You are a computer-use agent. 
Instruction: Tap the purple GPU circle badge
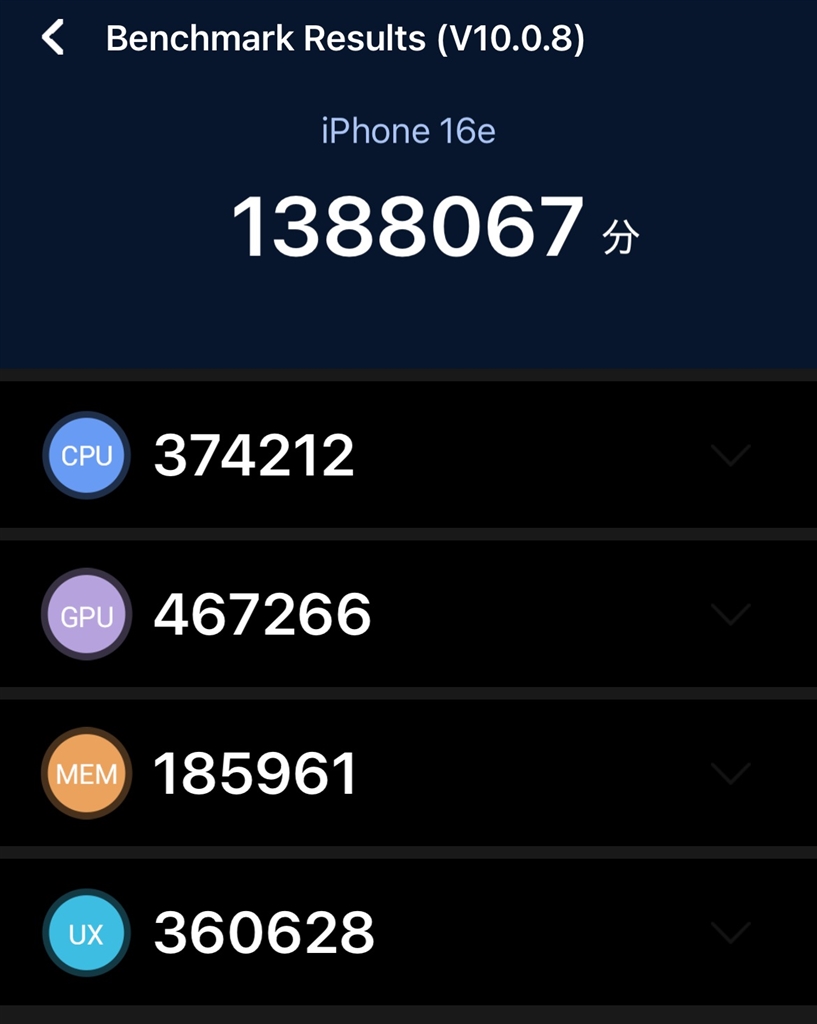click(x=85, y=614)
